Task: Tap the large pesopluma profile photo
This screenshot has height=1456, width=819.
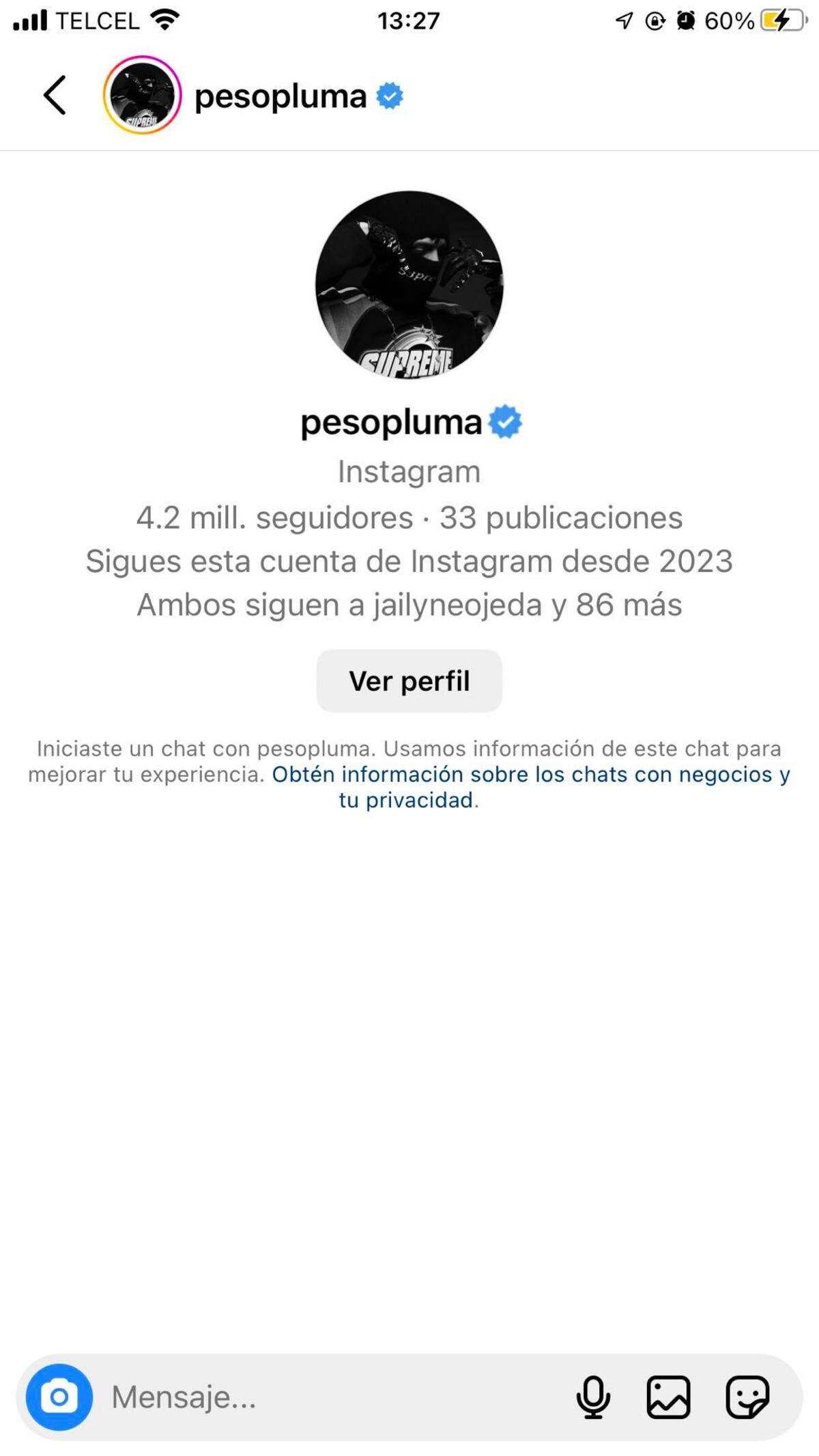Action: pos(409,285)
